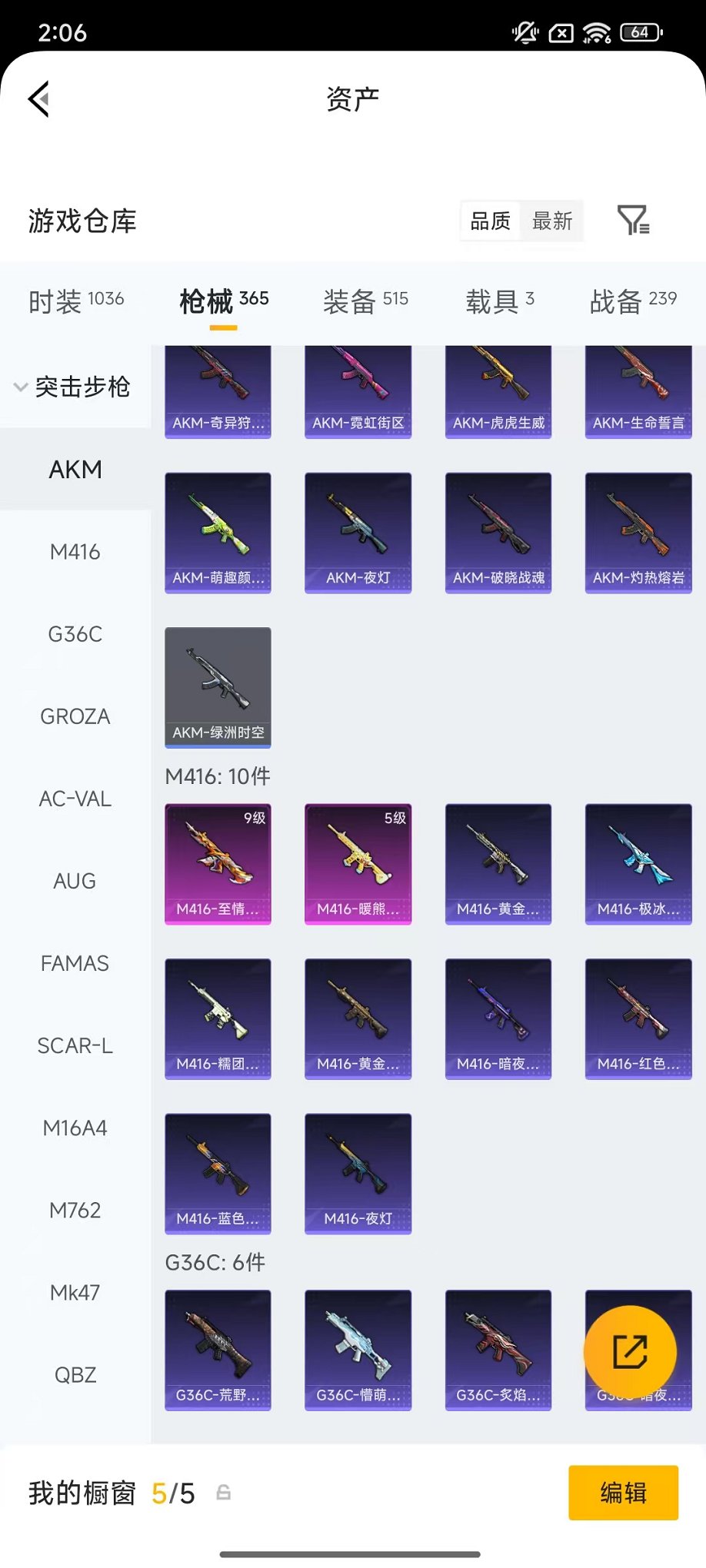Screen dimensions: 706x1568
Task: Switch to the 时装 tab
Action: click(x=75, y=301)
